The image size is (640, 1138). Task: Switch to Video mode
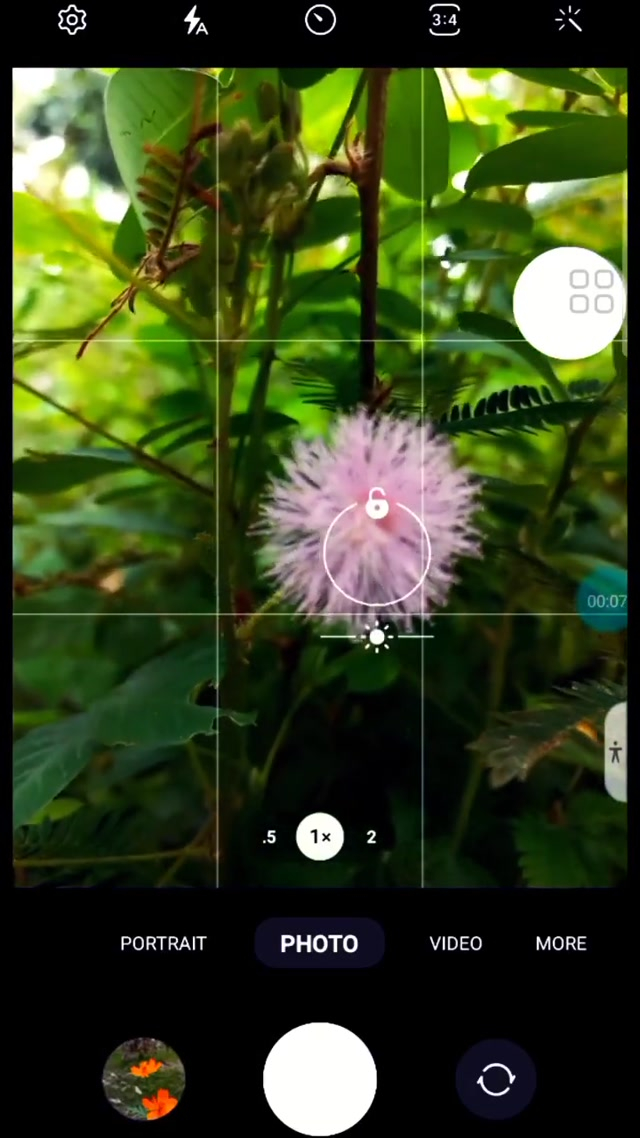click(455, 943)
